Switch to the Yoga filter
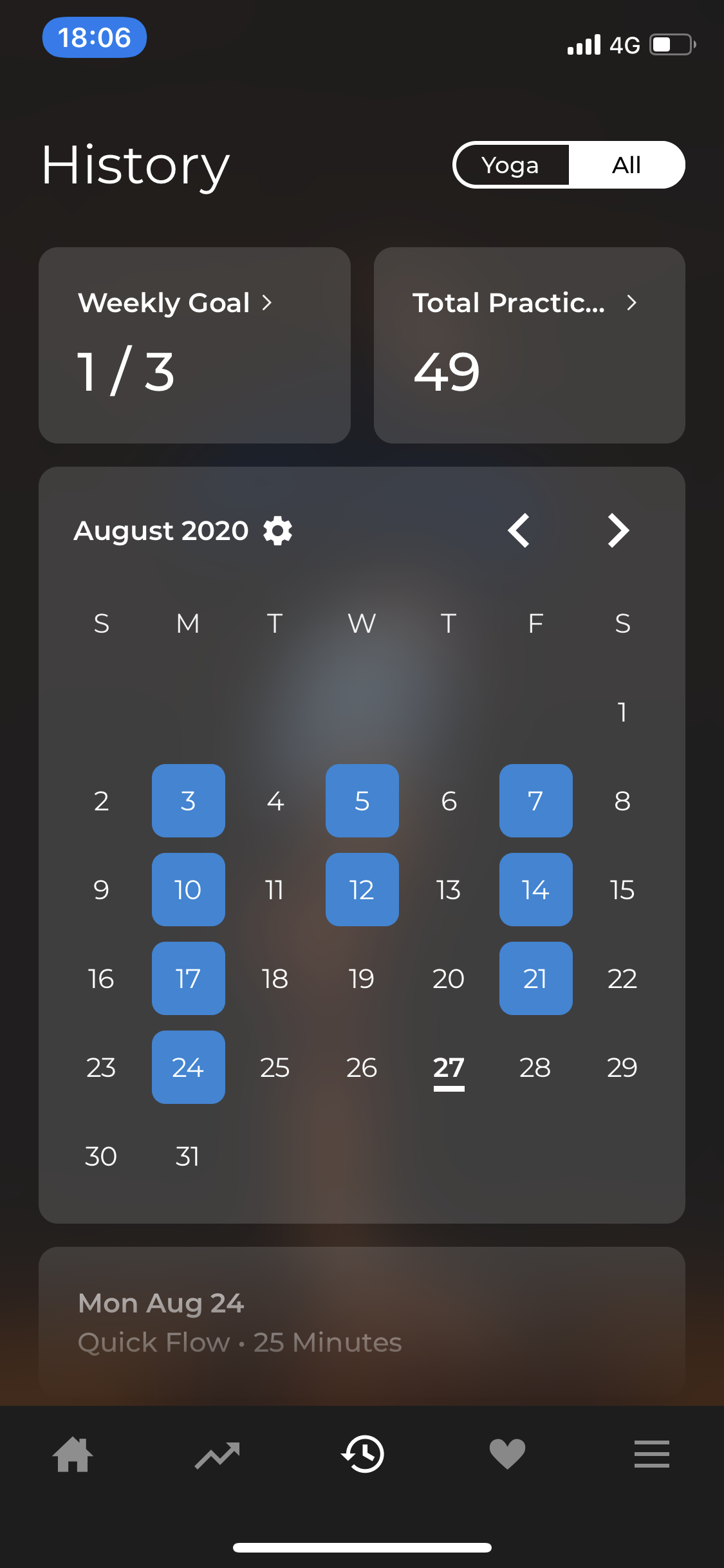 [511, 165]
